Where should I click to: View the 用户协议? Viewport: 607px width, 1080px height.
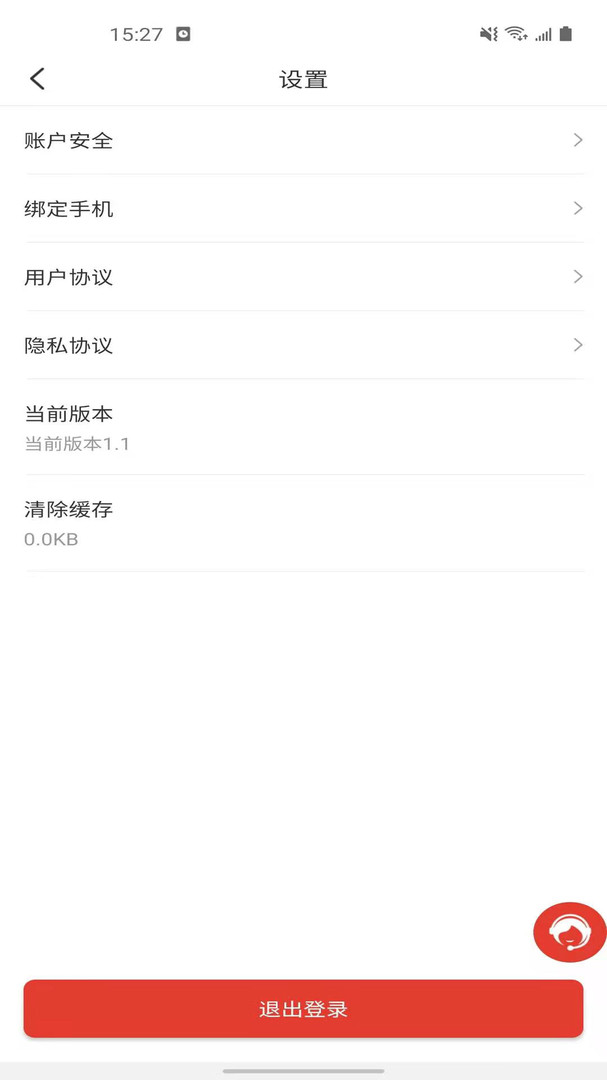303,277
